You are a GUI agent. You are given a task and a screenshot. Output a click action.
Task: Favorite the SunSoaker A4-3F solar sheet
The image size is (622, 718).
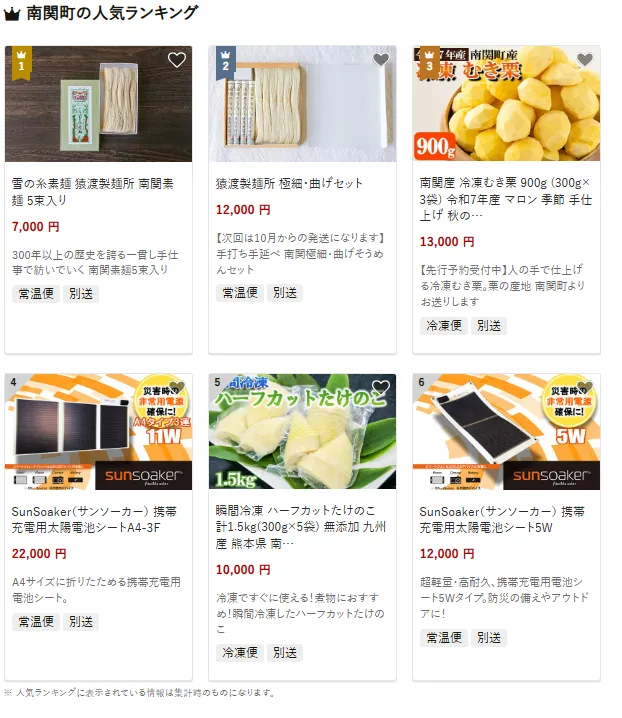pyautogui.click(x=177, y=388)
